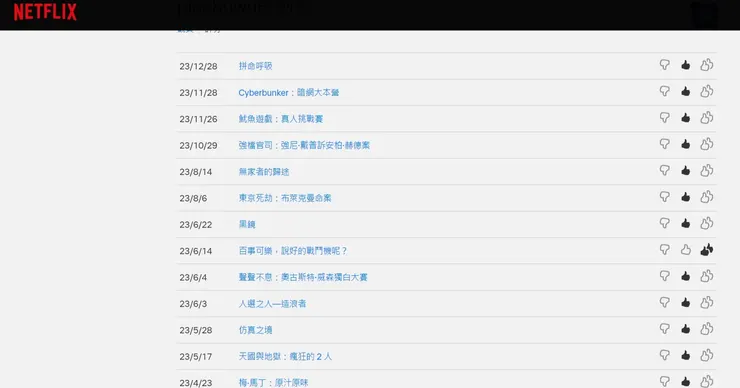Open 人選之人—造浪者
740x388 pixels.
click(272, 304)
